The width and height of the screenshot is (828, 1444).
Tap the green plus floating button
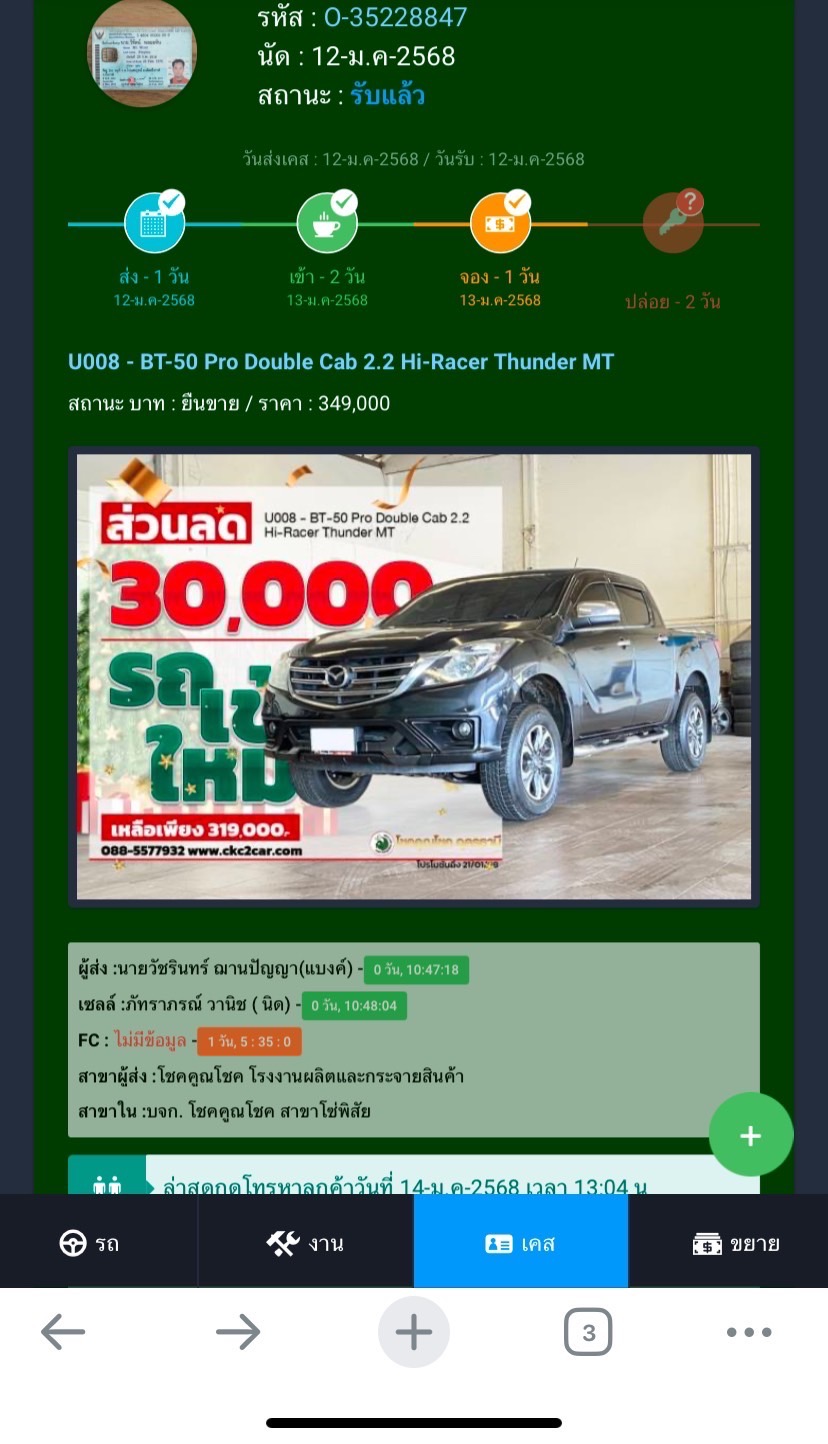[x=750, y=1135]
